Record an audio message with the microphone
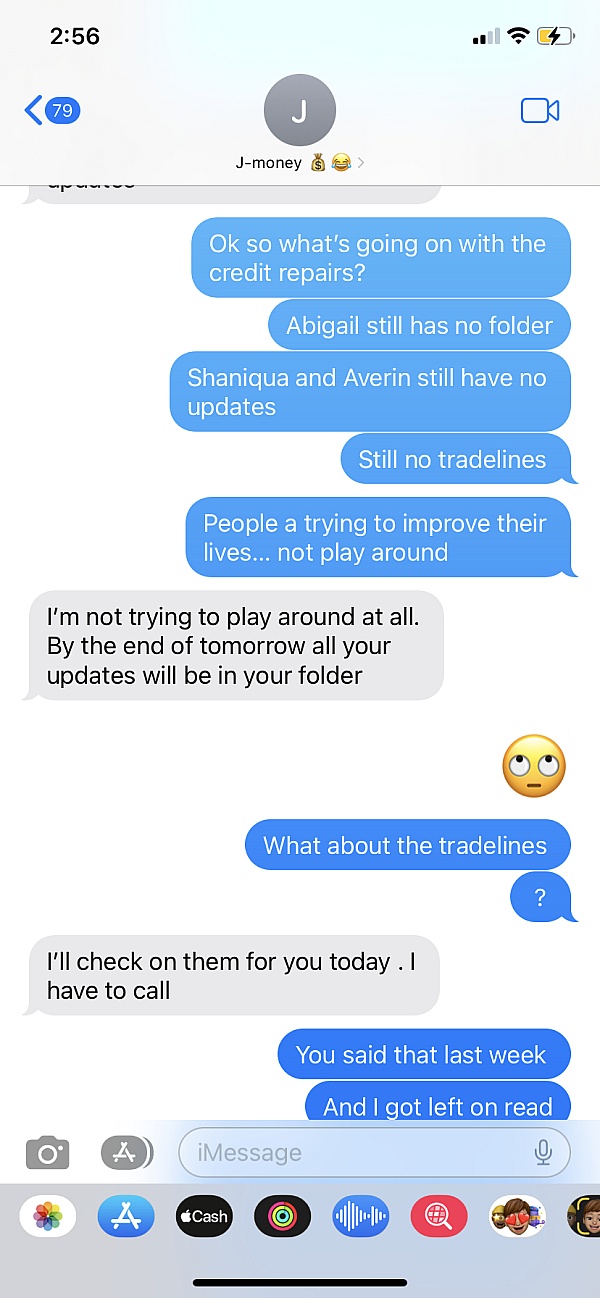This screenshot has width=600, height=1298. [543, 1153]
